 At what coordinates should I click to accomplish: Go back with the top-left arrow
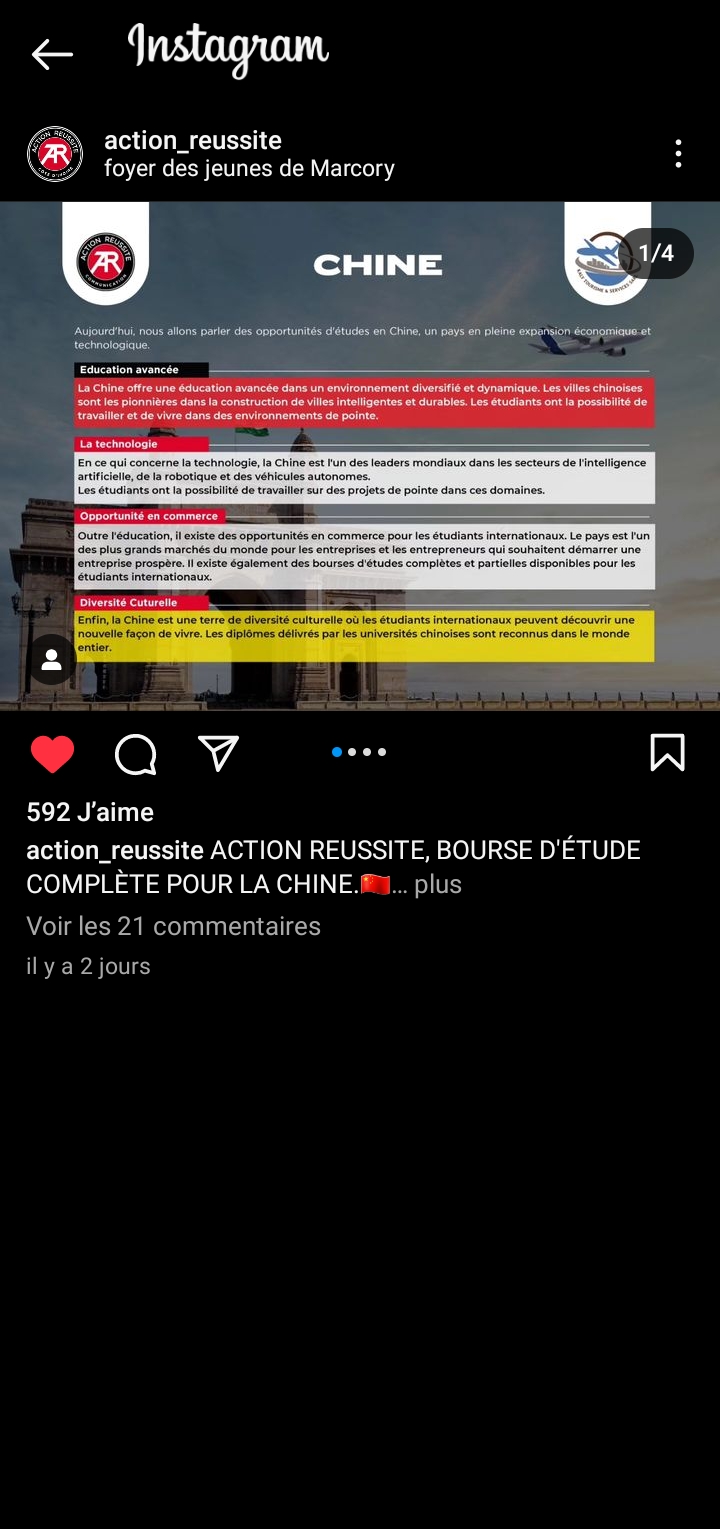pos(52,54)
